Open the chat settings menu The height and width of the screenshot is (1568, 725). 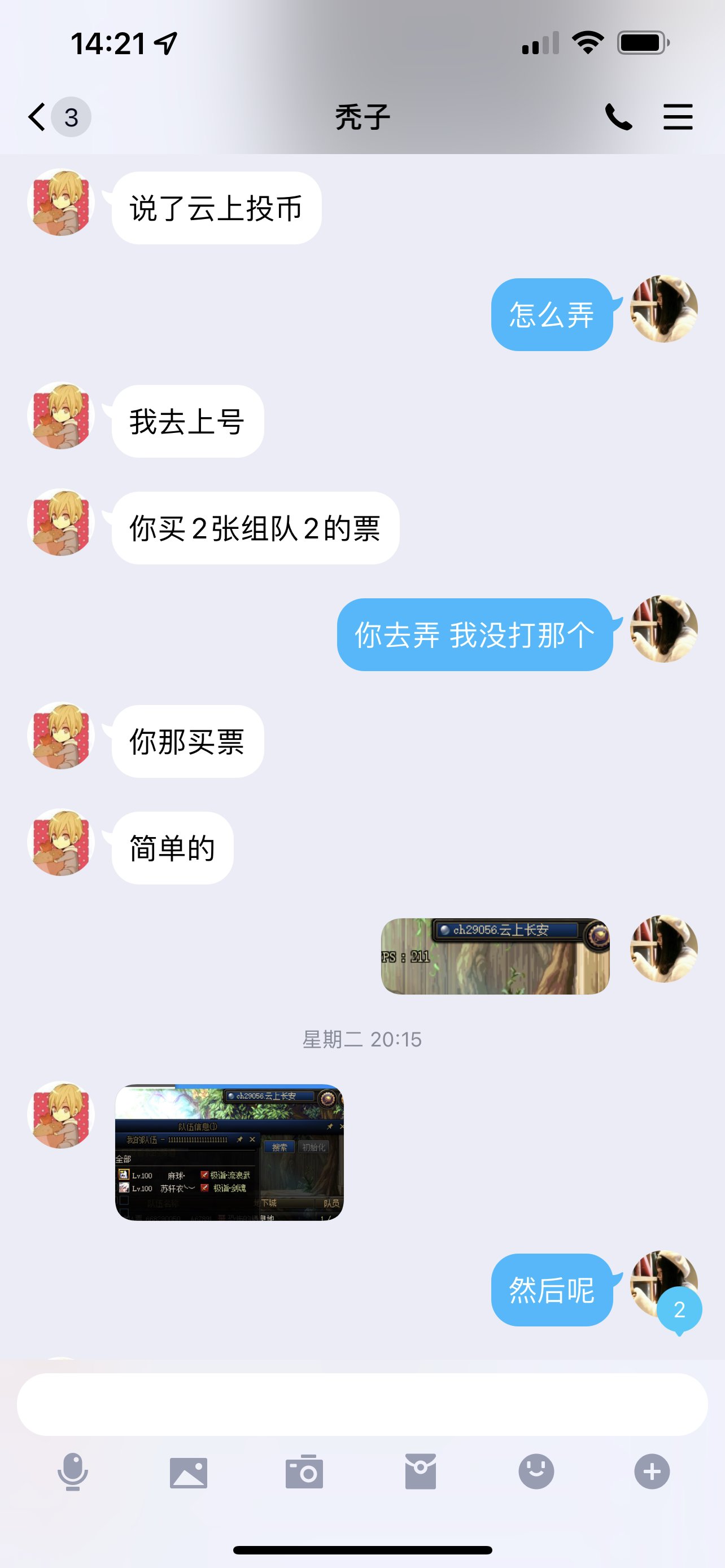tap(678, 116)
